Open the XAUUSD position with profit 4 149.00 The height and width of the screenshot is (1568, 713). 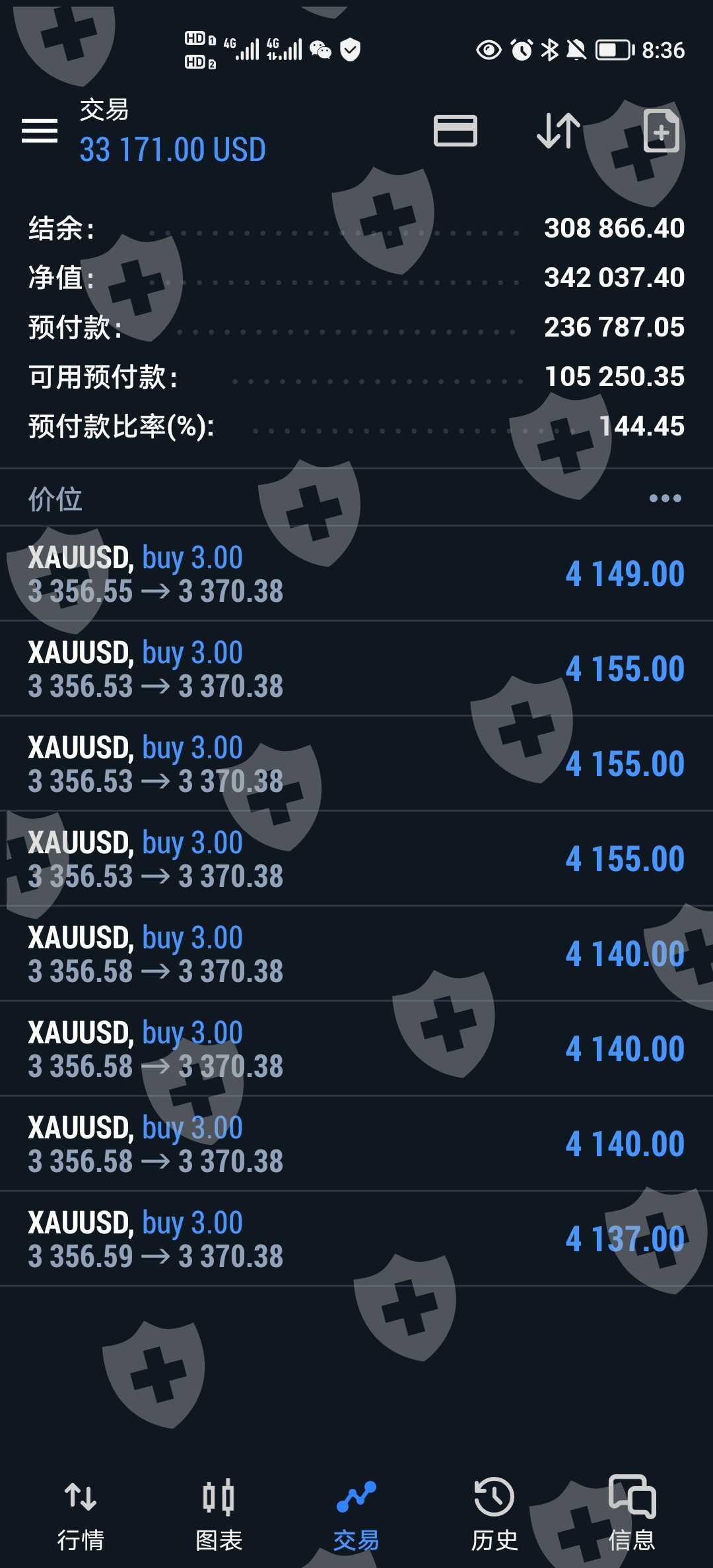point(356,573)
